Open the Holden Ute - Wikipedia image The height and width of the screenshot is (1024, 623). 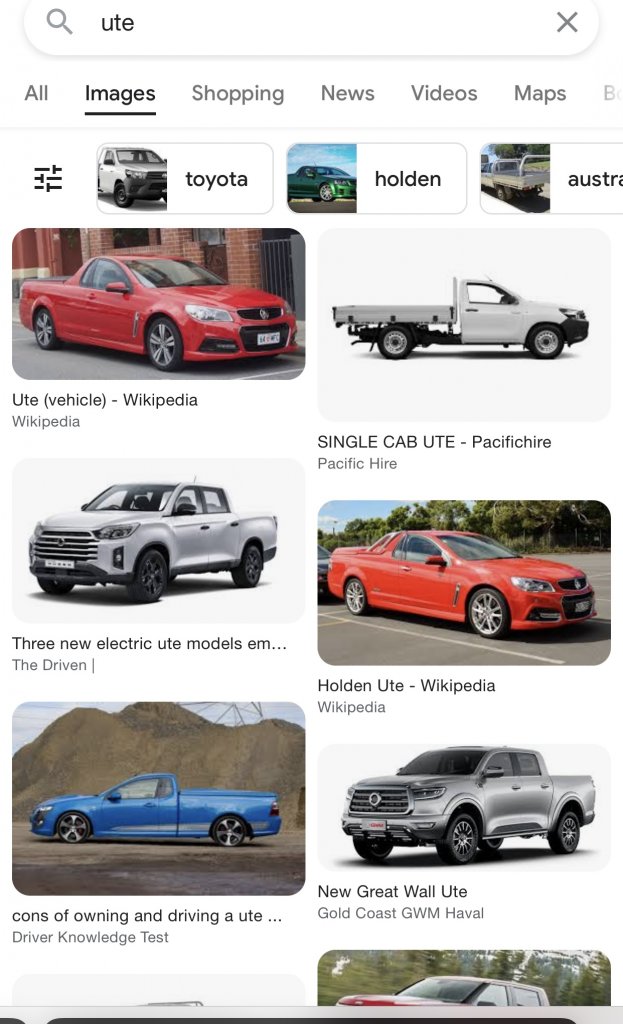(x=463, y=582)
